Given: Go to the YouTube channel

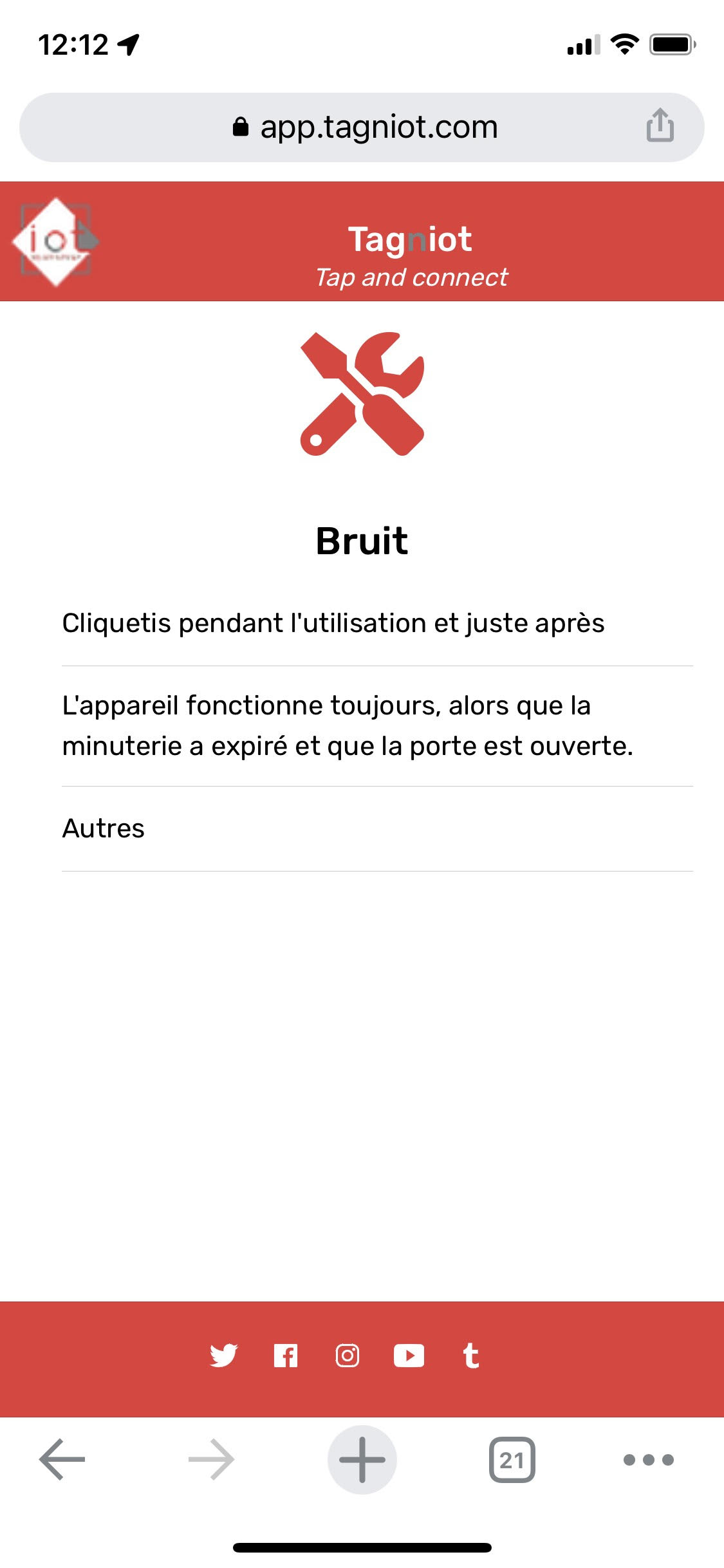Looking at the screenshot, I should click(x=409, y=1356).
